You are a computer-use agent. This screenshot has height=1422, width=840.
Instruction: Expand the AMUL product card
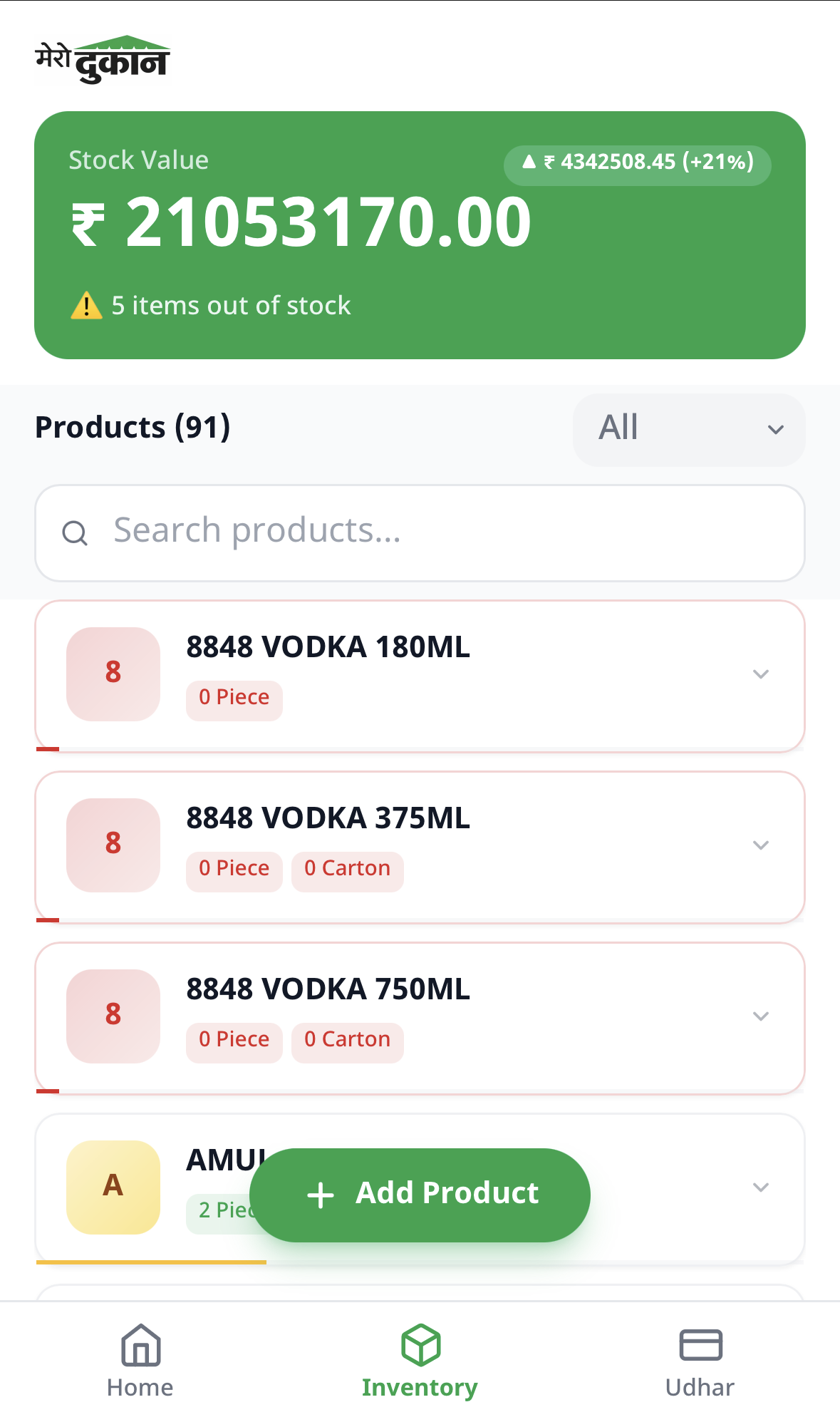[x=761, y=1185]
